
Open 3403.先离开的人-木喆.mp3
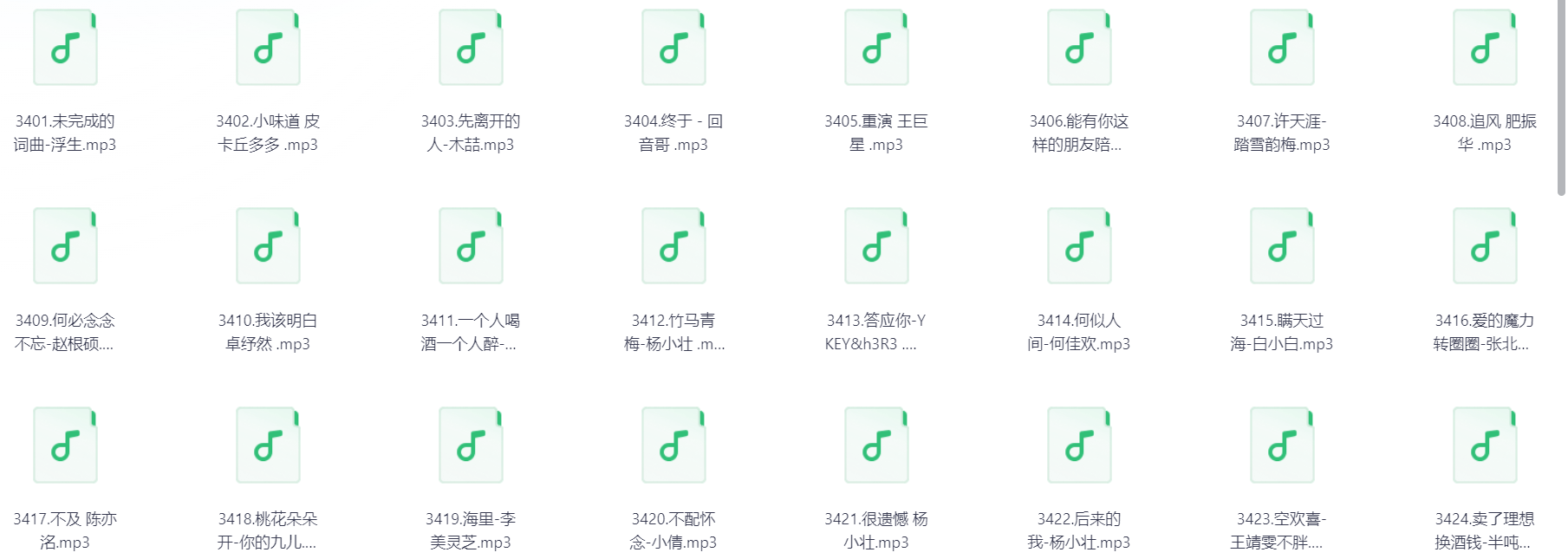pyautogui.click(x=471, y=48)
